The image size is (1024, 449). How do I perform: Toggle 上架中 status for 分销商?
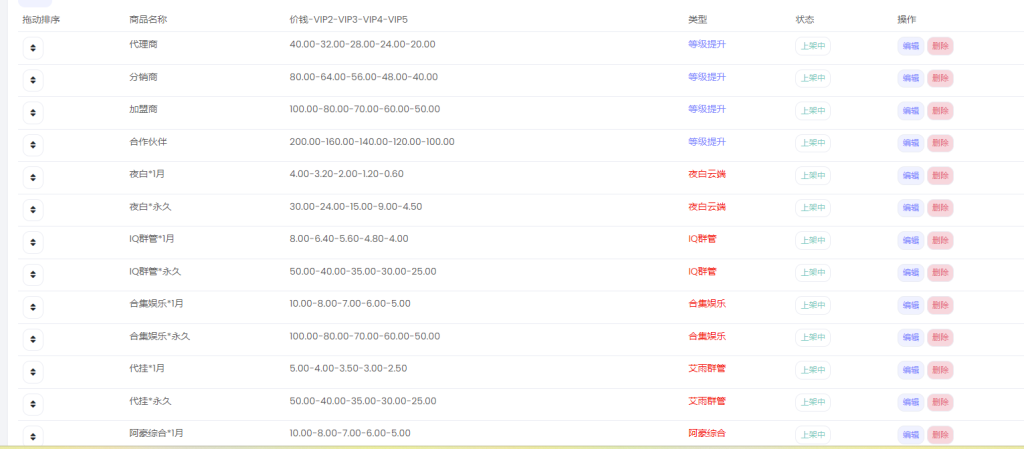812,78
